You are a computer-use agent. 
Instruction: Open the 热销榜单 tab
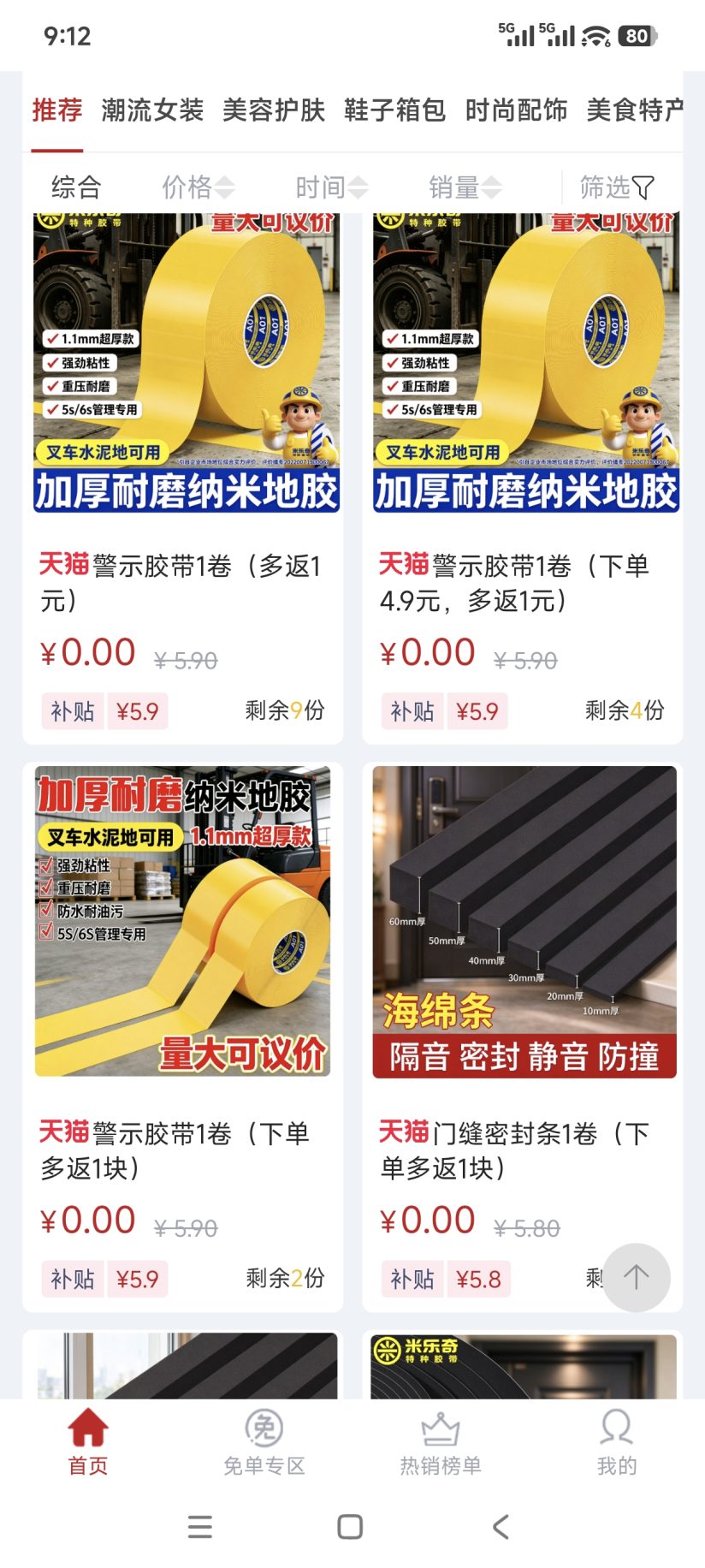coord(441,1443)
